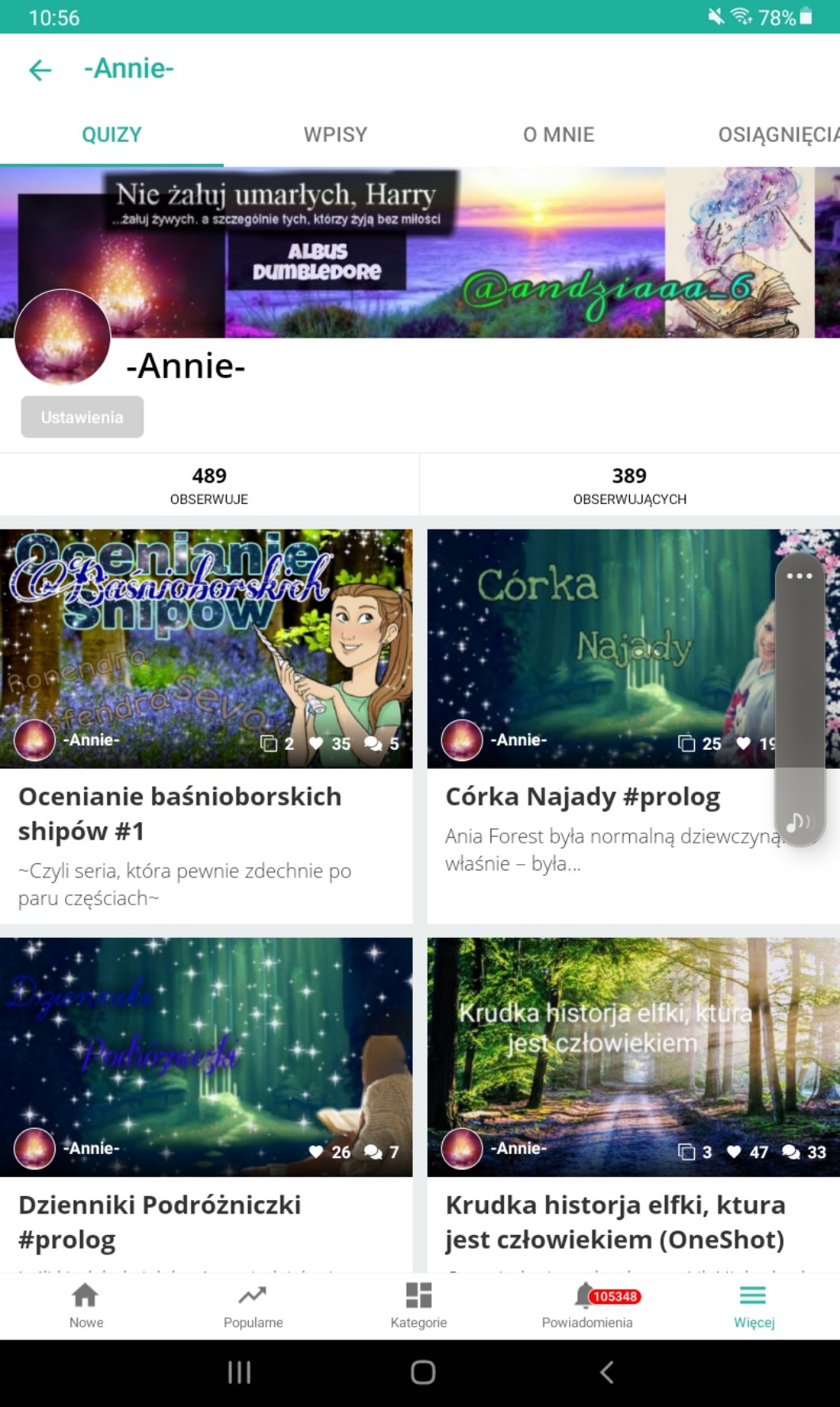Open Powiadomienia notifications
840x1407 pixels.
[x=587, y=1304]
